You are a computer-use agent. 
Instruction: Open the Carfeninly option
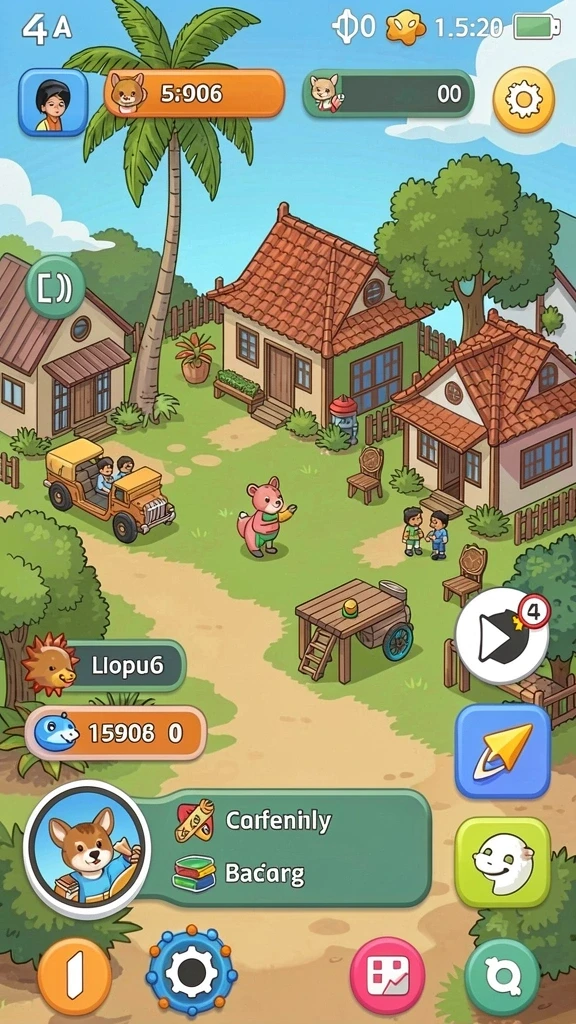253,820
